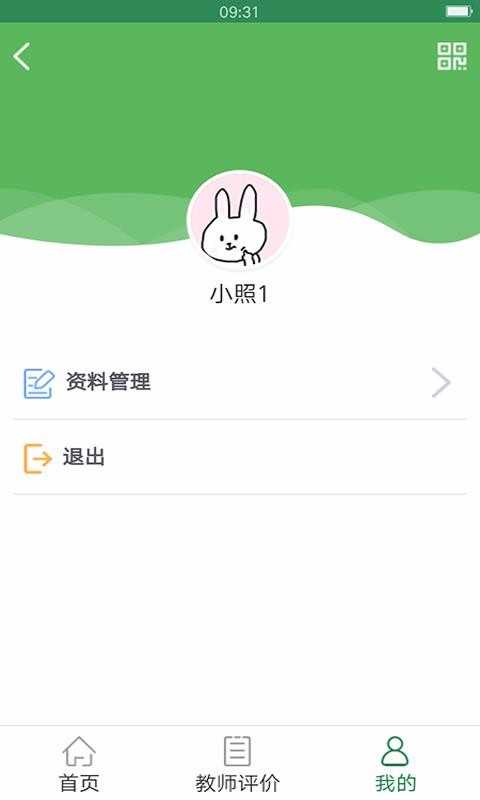
Task: Go back using the top-left arrow
Action: (x=21, y=56)
